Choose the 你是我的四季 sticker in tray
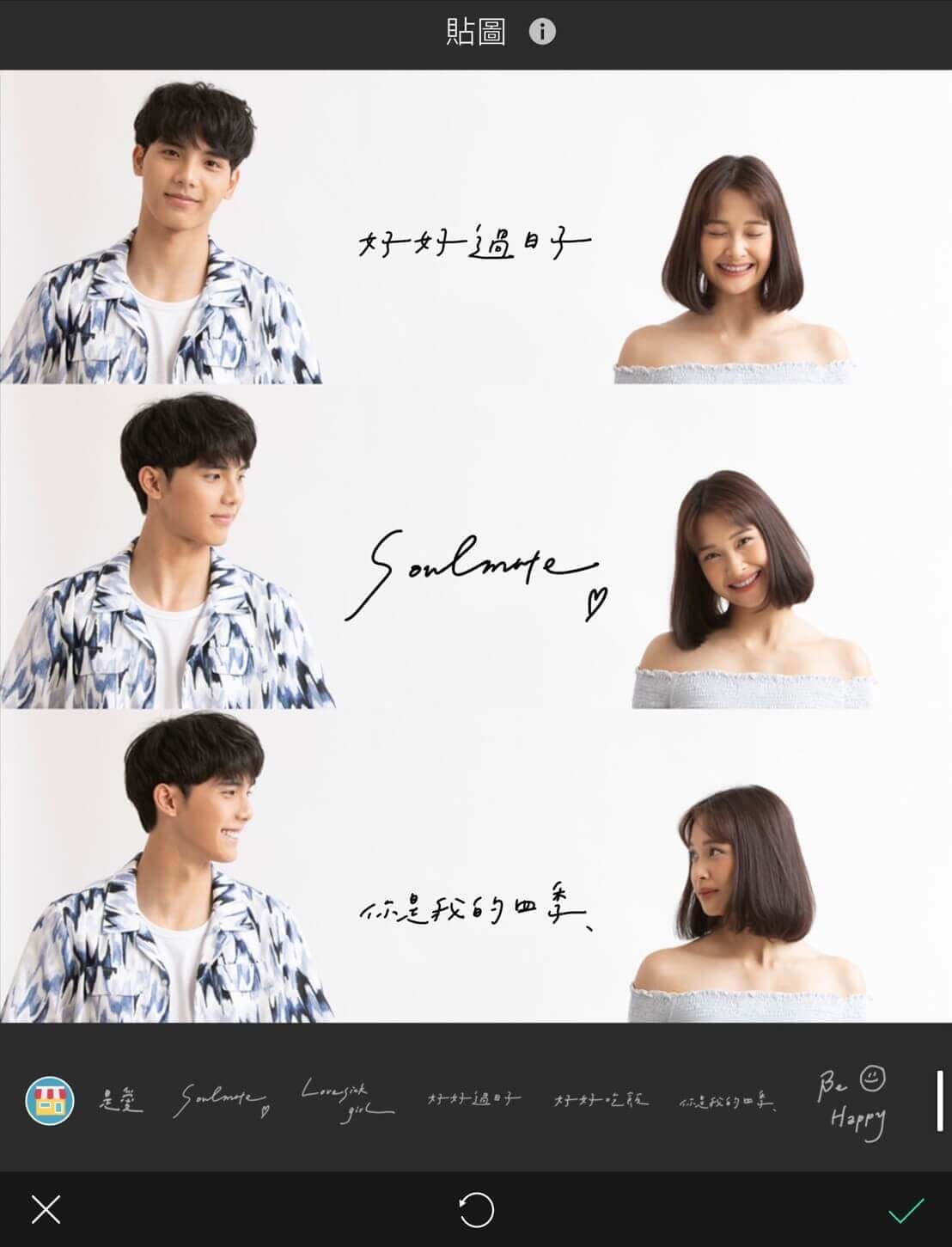 (x=727, y=1101)
